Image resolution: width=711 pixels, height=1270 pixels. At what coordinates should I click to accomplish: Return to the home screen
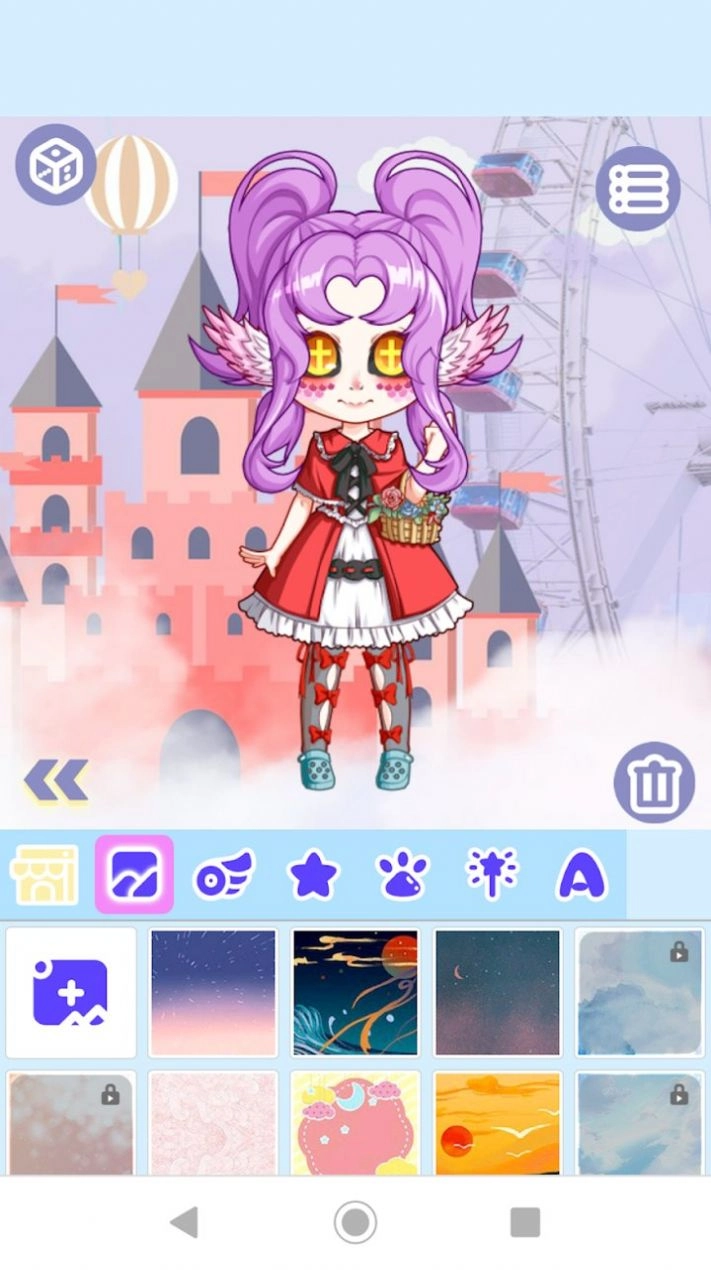355,1222
